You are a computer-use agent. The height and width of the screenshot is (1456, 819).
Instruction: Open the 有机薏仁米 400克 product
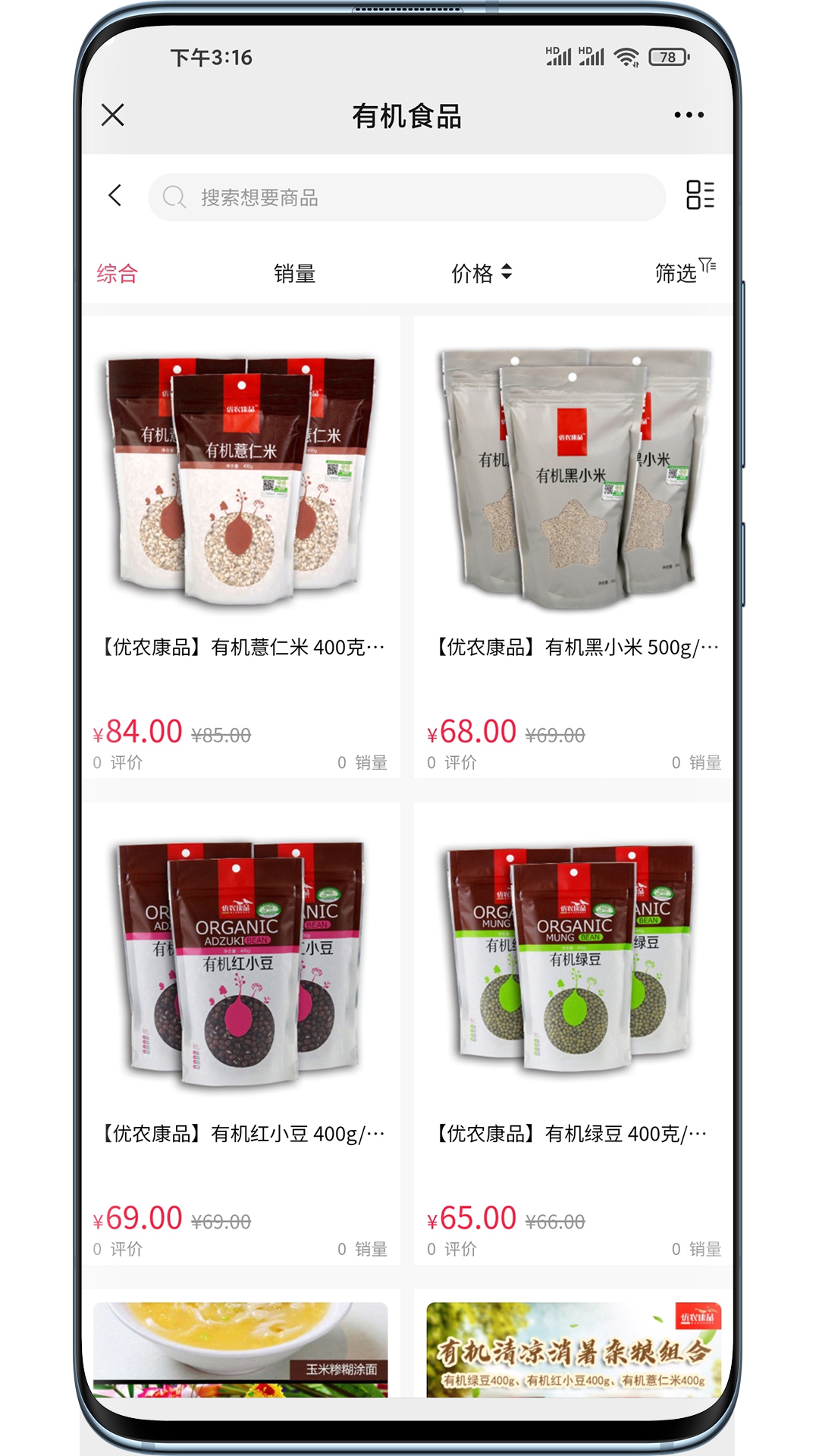point(241,546)
